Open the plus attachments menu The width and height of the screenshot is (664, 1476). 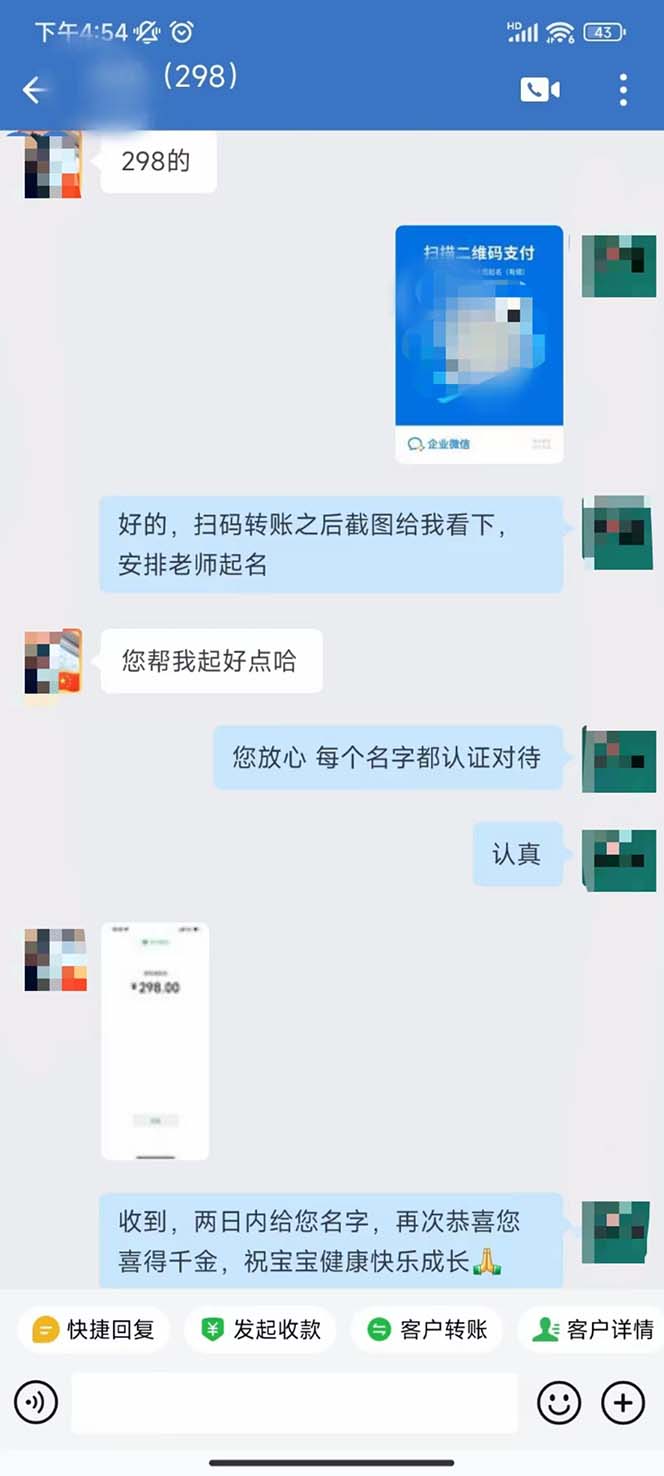(622, 1402)
